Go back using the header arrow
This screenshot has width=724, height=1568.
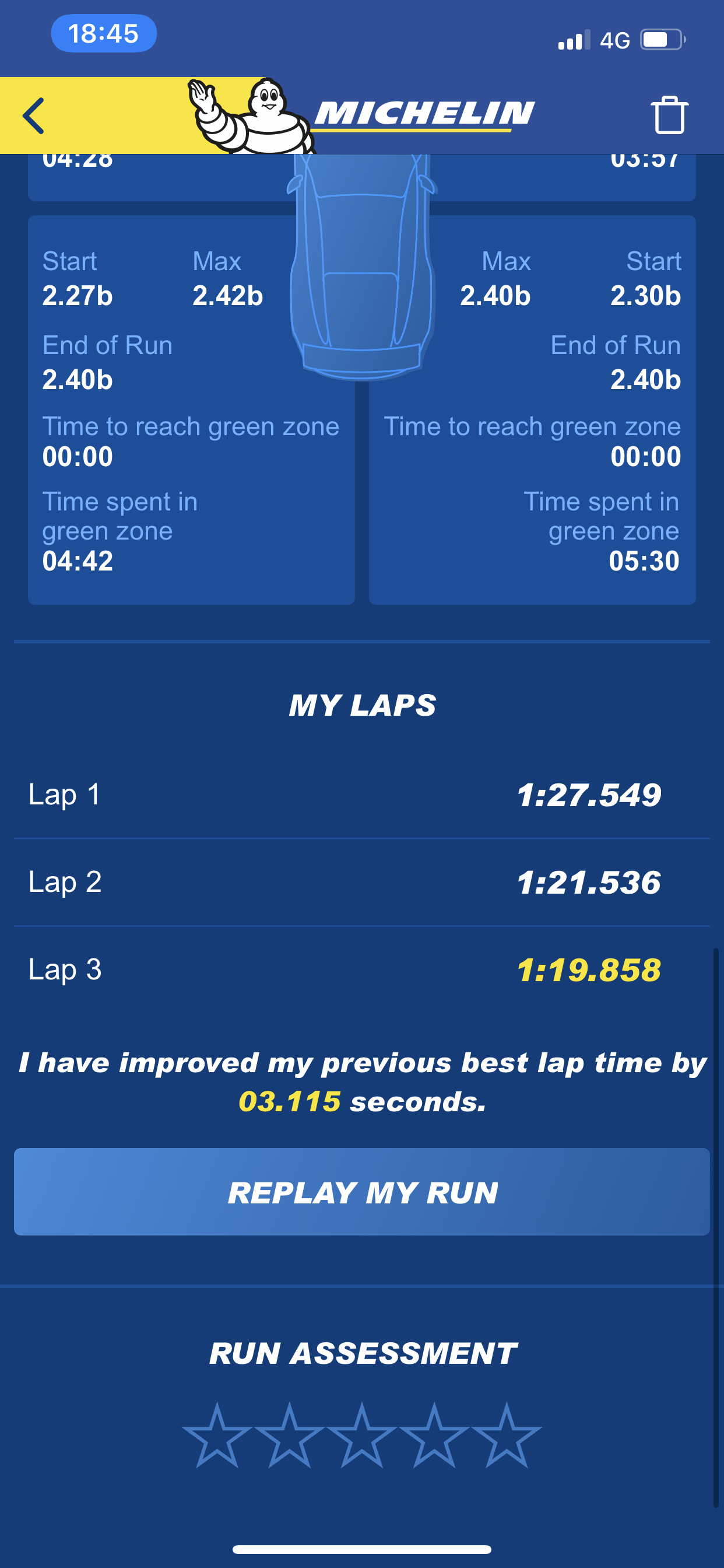tap(34, 116)
